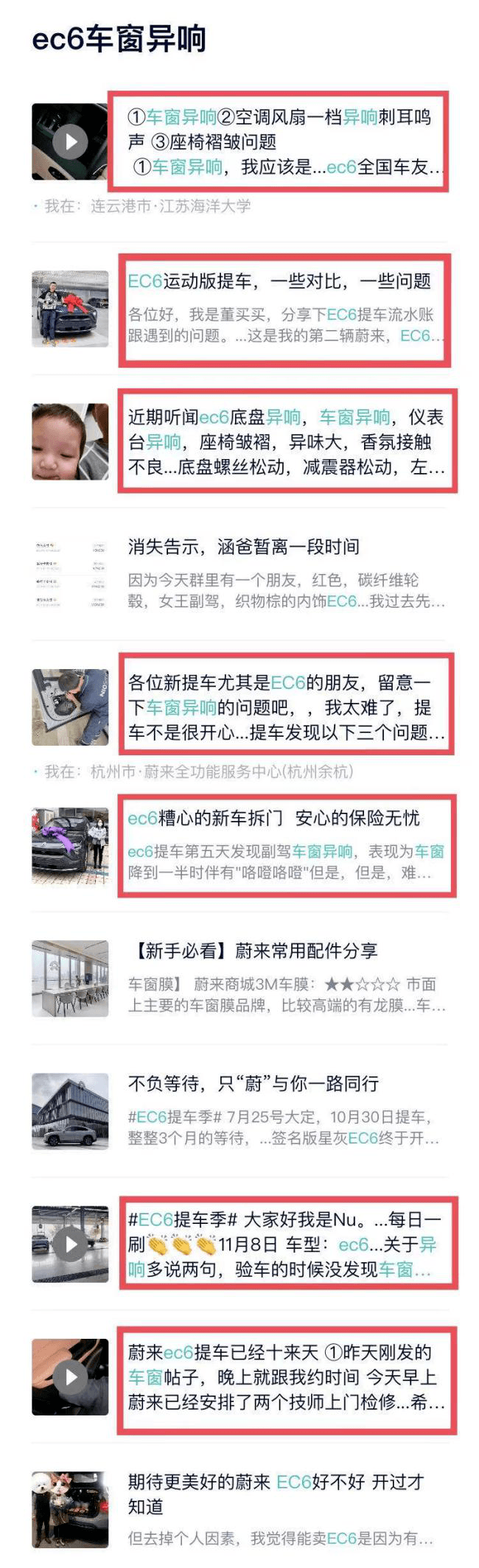Open post ec6糟心的新车拆门
This screenshot has height=1568, width=479.
tap(274, 819)
